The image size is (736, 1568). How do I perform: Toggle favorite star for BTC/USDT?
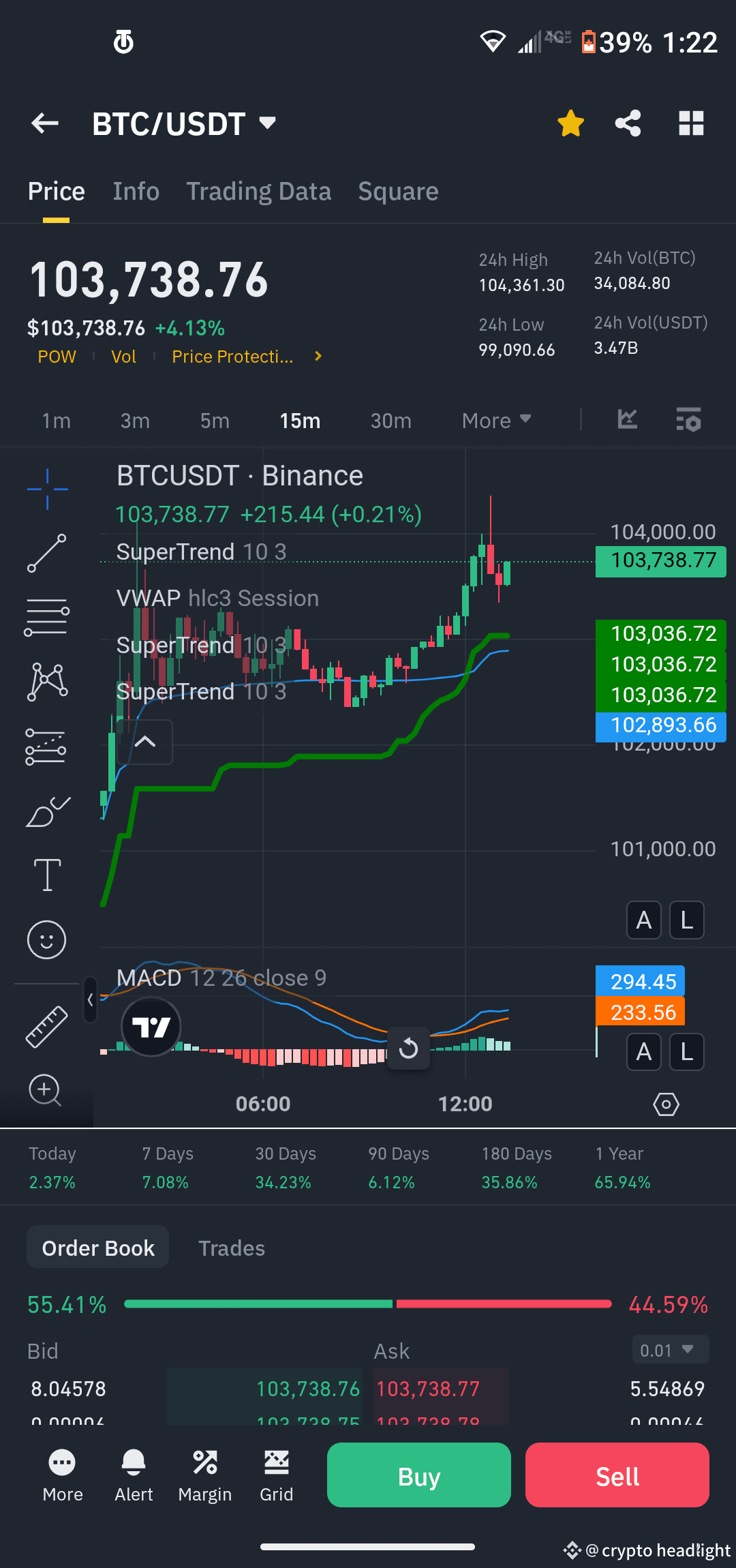point(571,123)
